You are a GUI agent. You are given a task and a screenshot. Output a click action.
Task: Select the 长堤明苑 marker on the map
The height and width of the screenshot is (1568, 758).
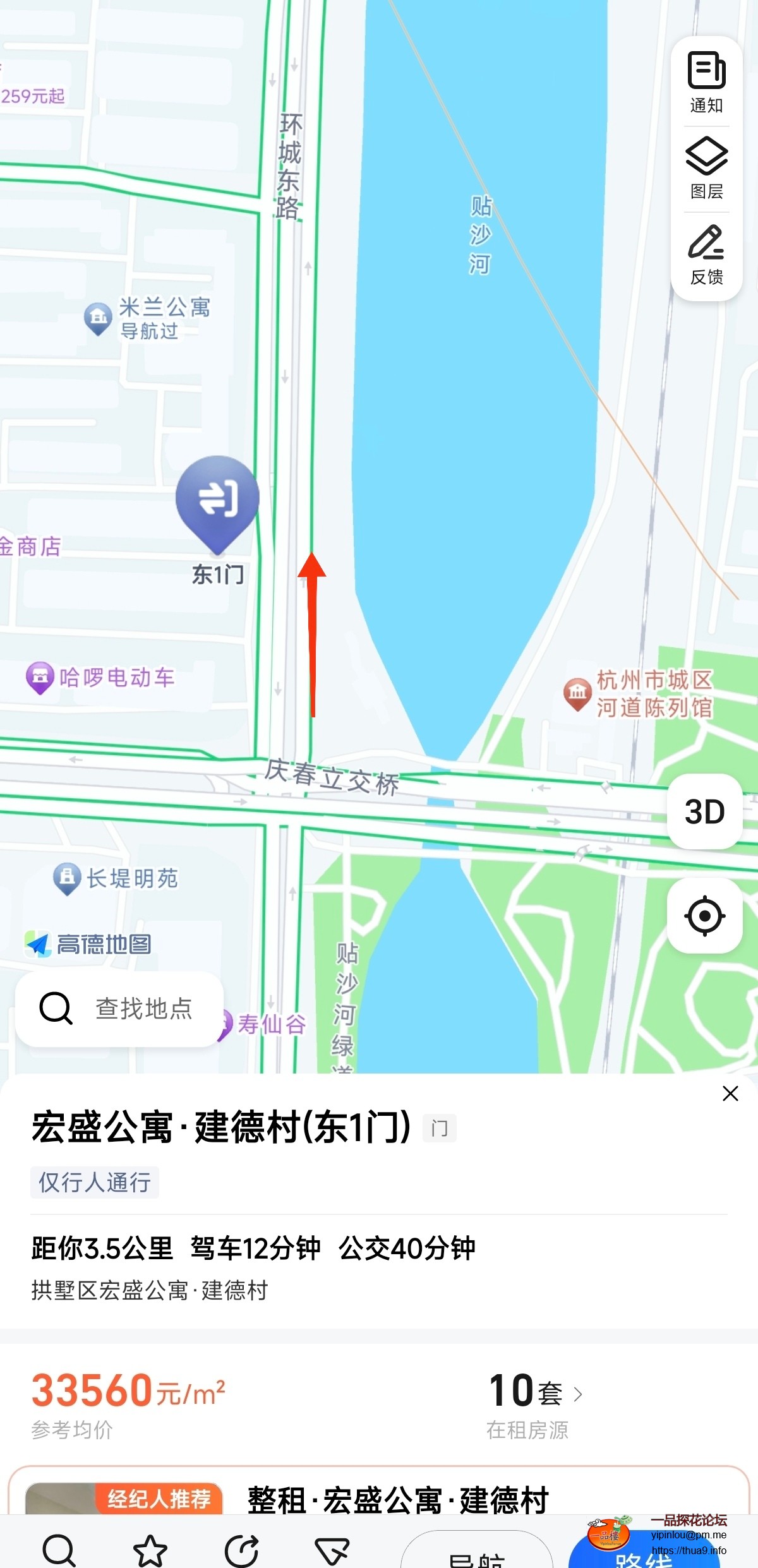tap(67, 878)
